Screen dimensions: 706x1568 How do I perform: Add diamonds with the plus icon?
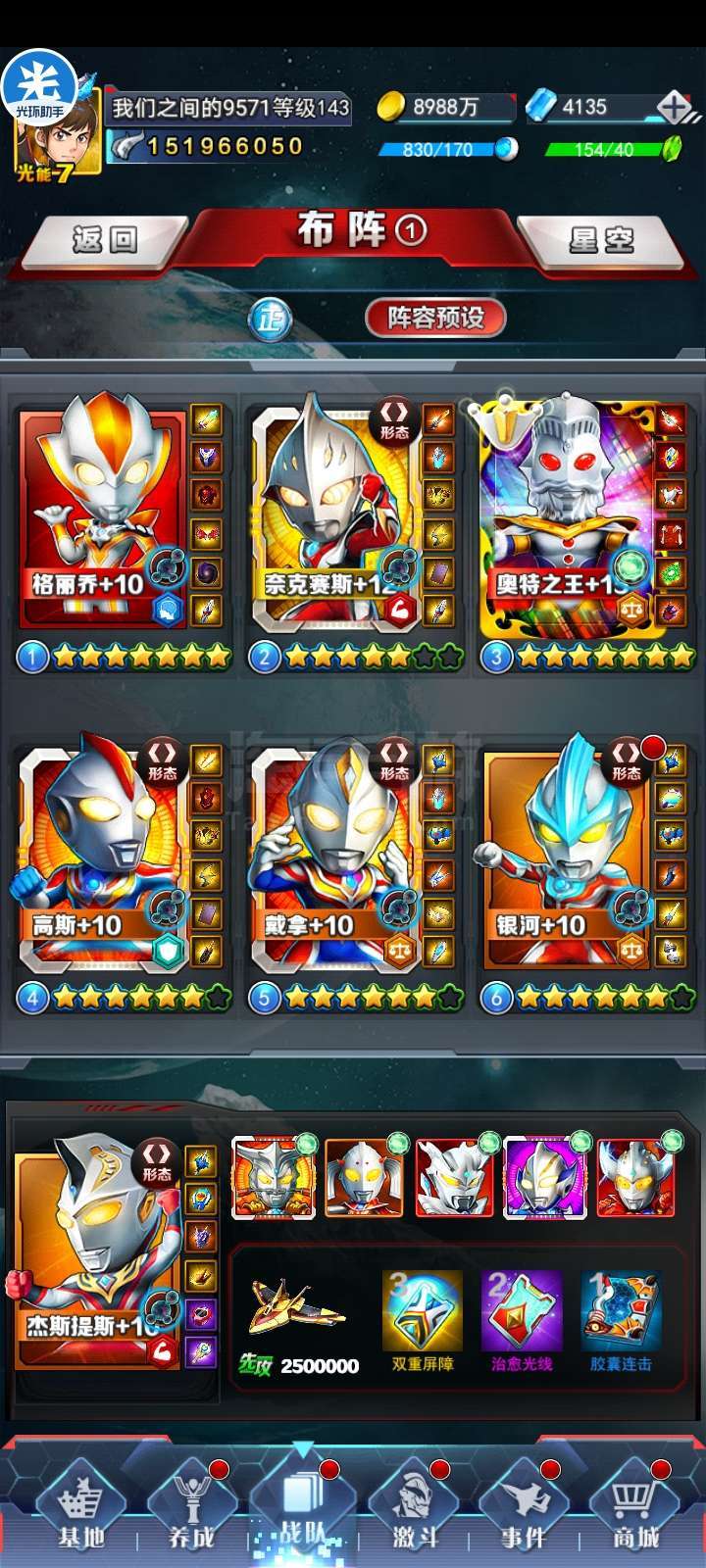(674, 107)
